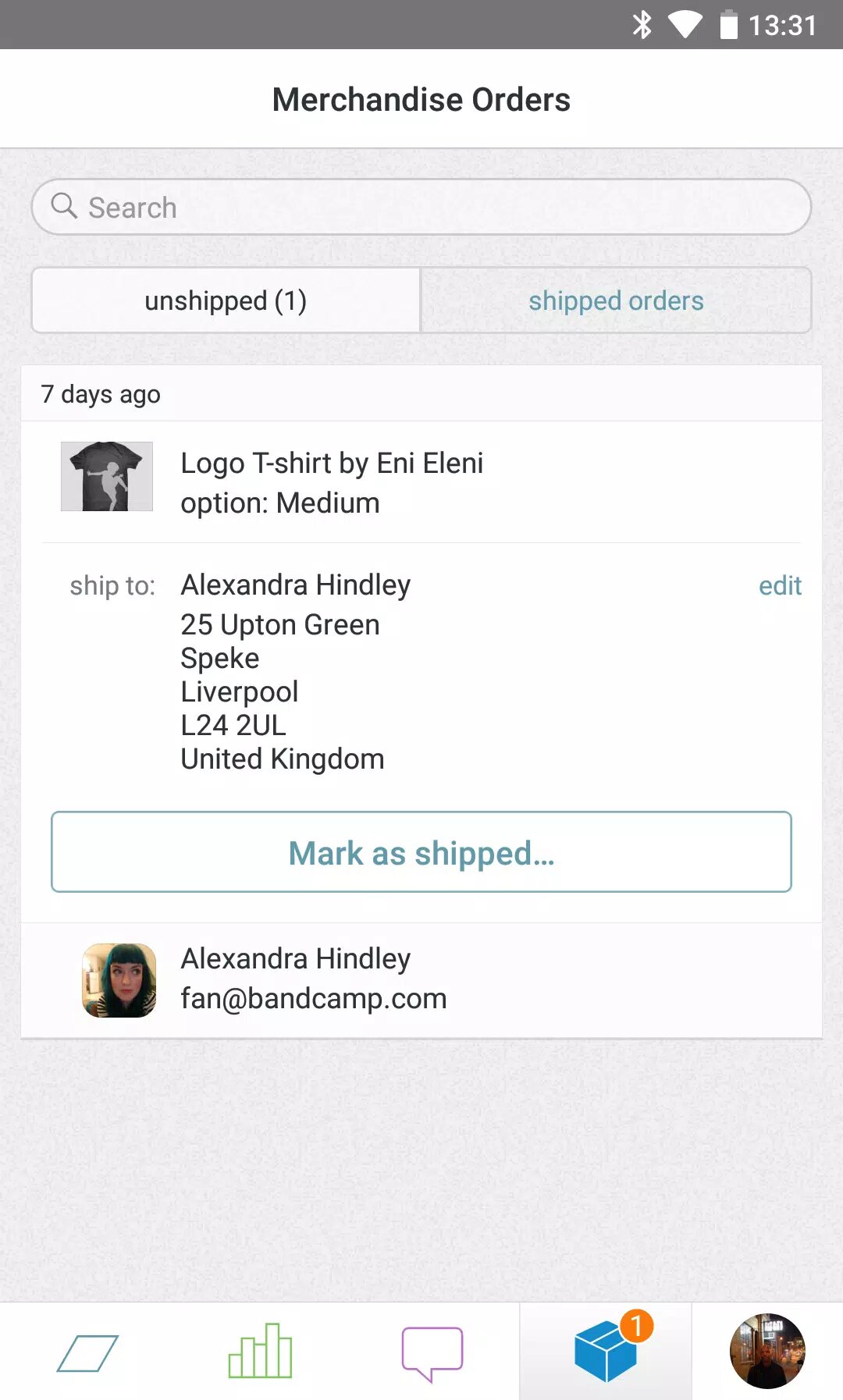Select the unshipped (1) tab

(x=226, y=301)
